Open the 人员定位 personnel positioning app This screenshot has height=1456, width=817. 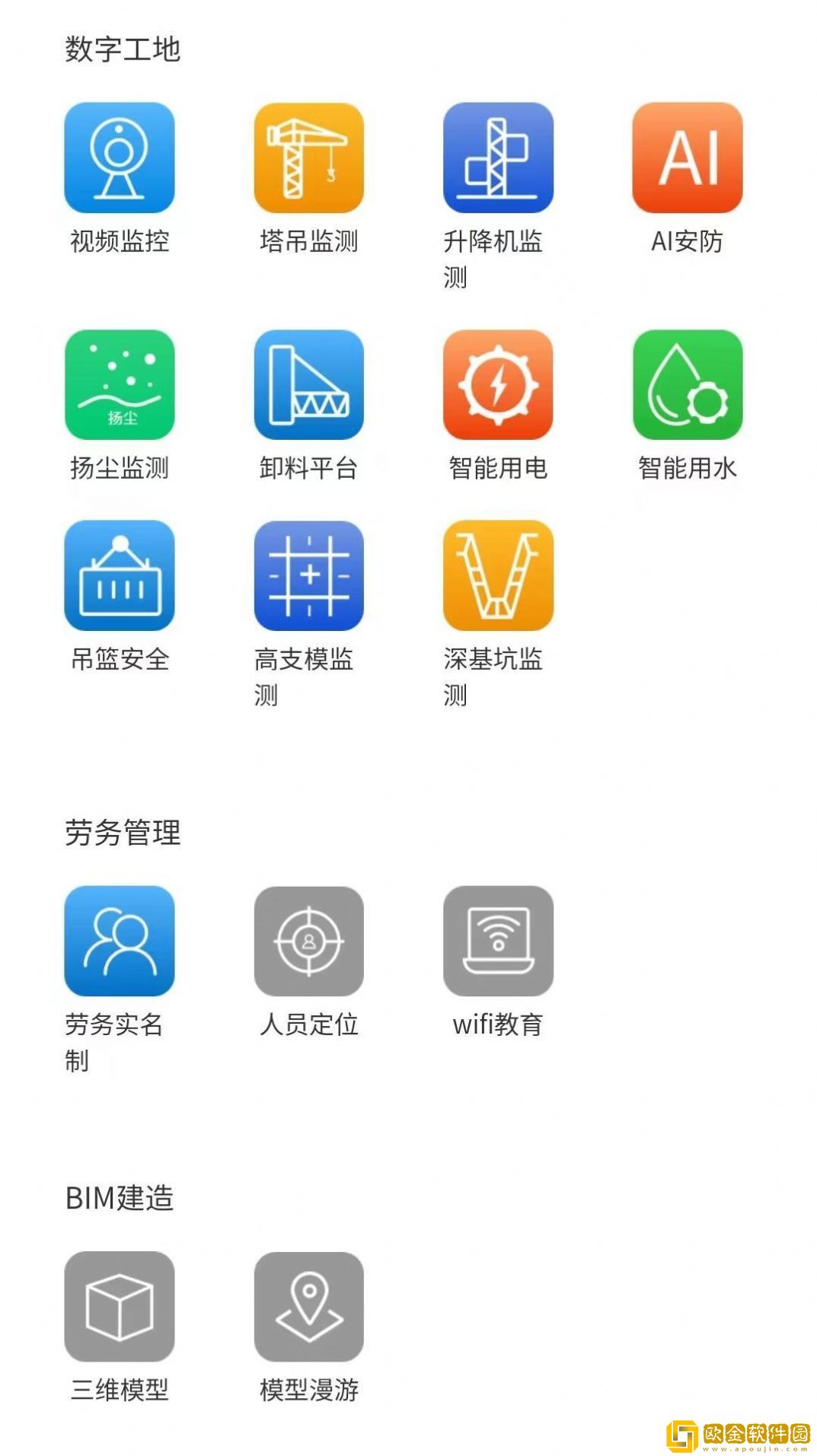309,941
